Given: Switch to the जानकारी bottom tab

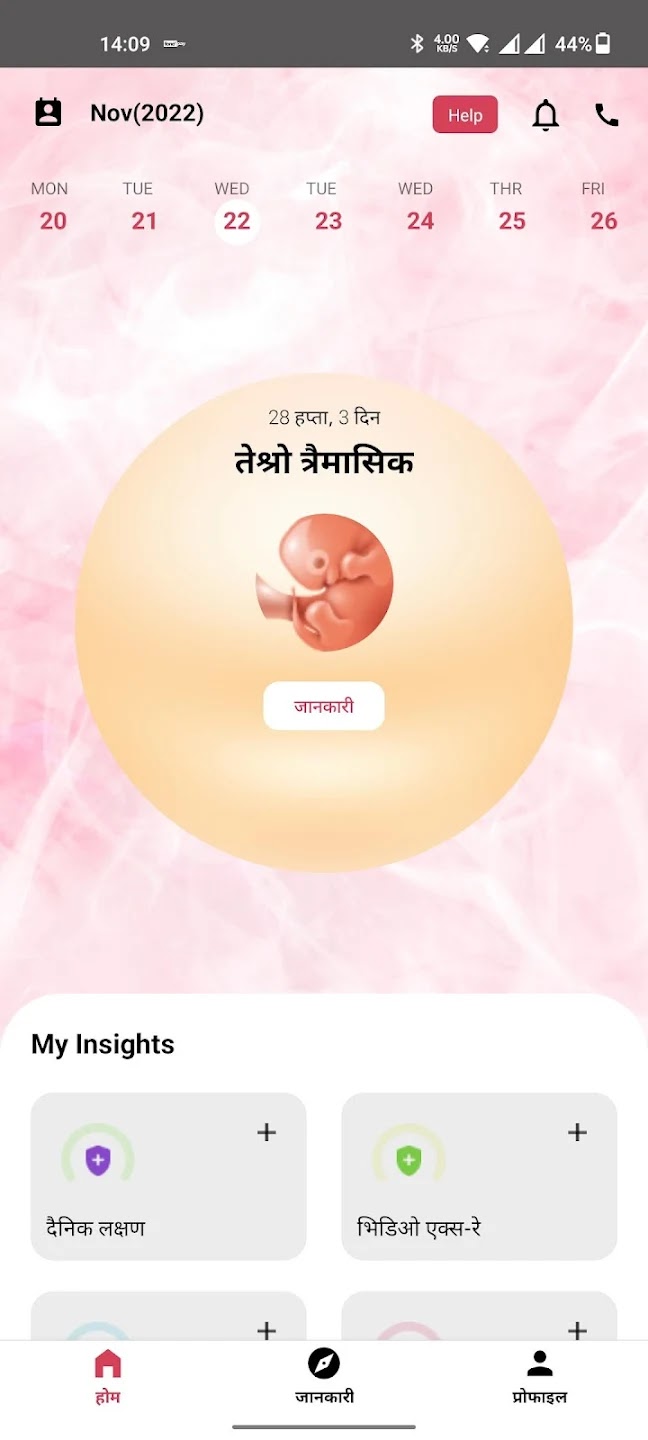Looking at the screenshot, I should 324,1377.
